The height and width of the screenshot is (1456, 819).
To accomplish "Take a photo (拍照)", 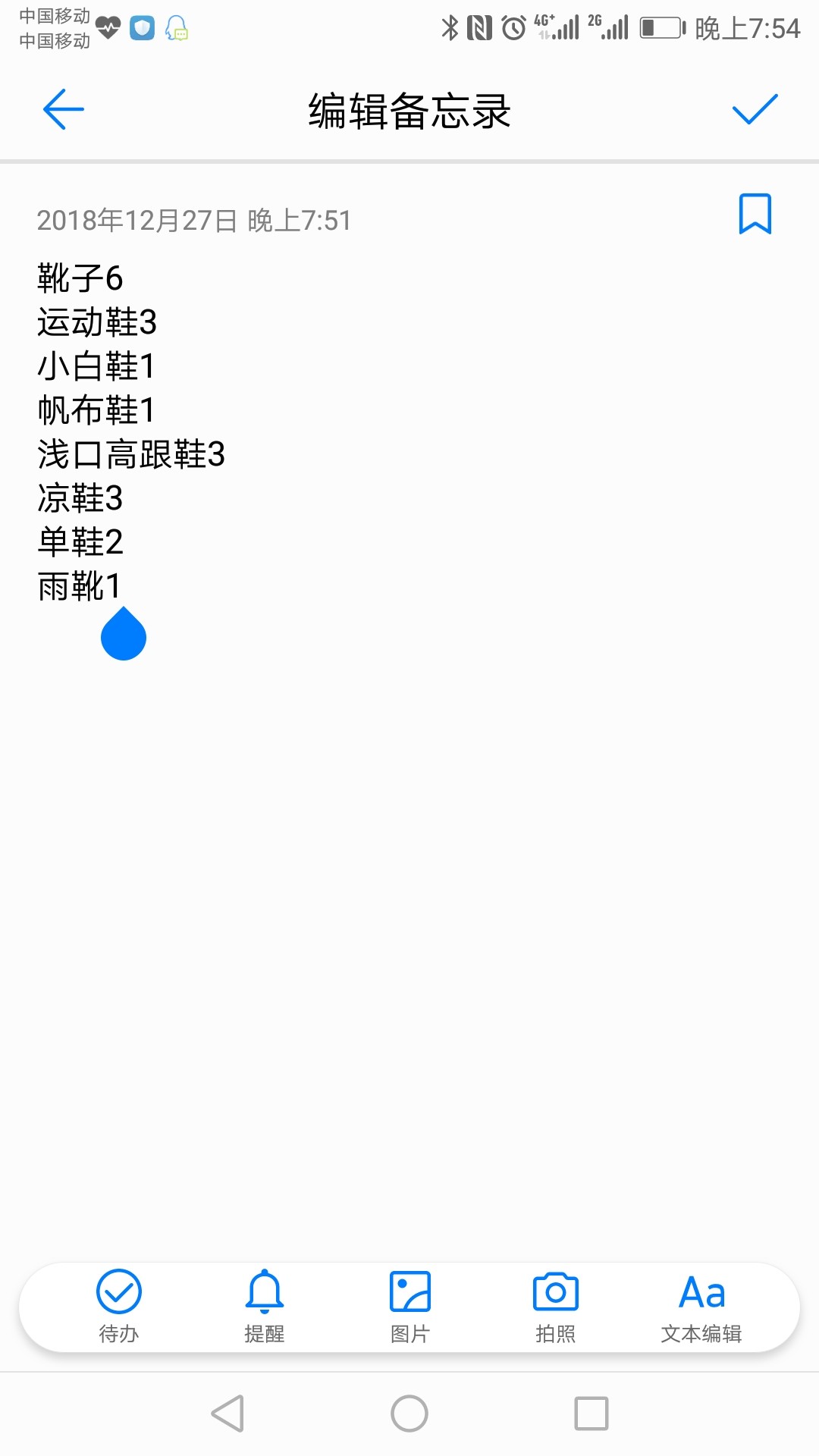I will tap(556, 1306).
